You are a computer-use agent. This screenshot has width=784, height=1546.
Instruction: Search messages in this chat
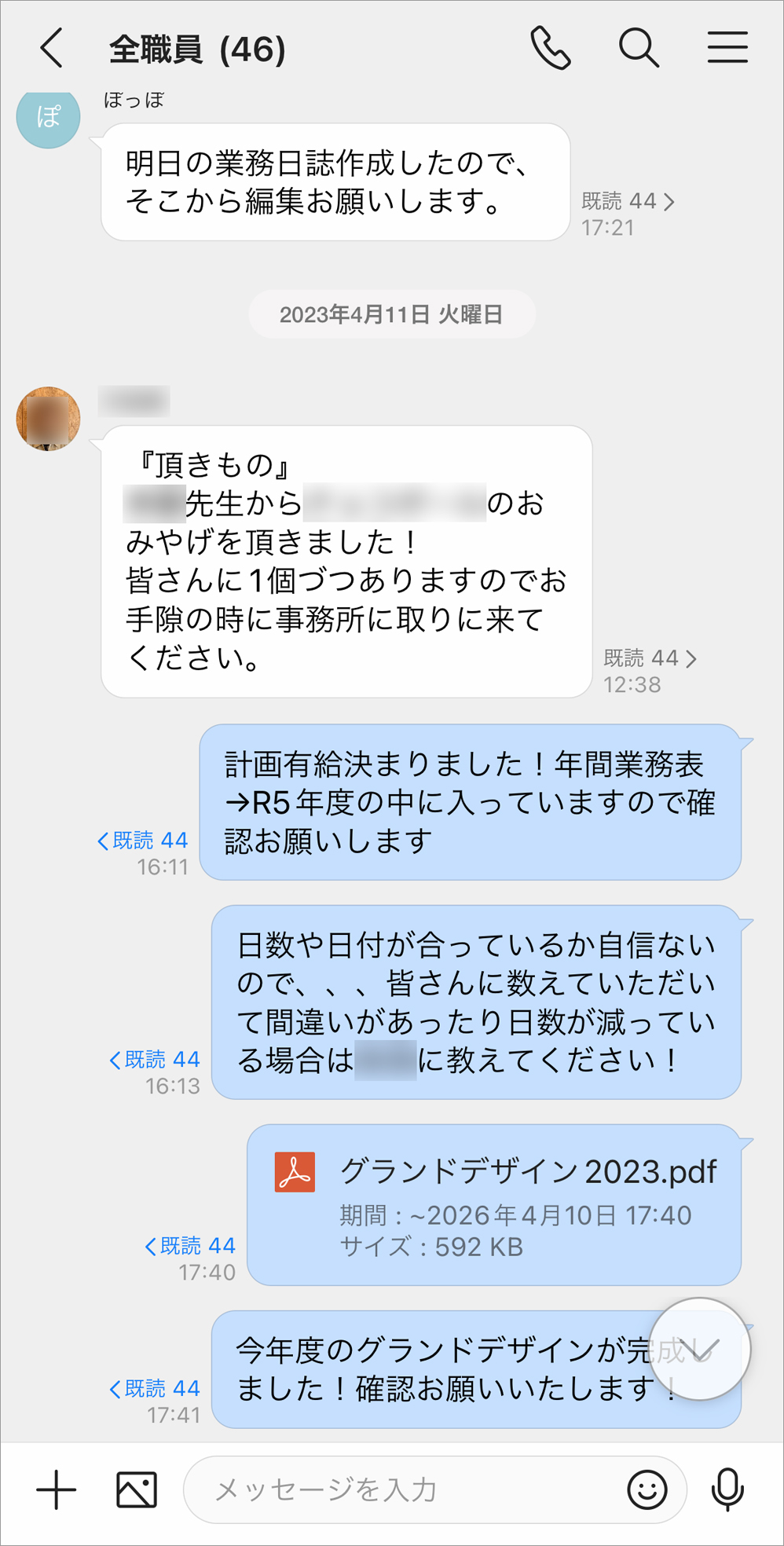pyautogui.click(x=638, y=49)
